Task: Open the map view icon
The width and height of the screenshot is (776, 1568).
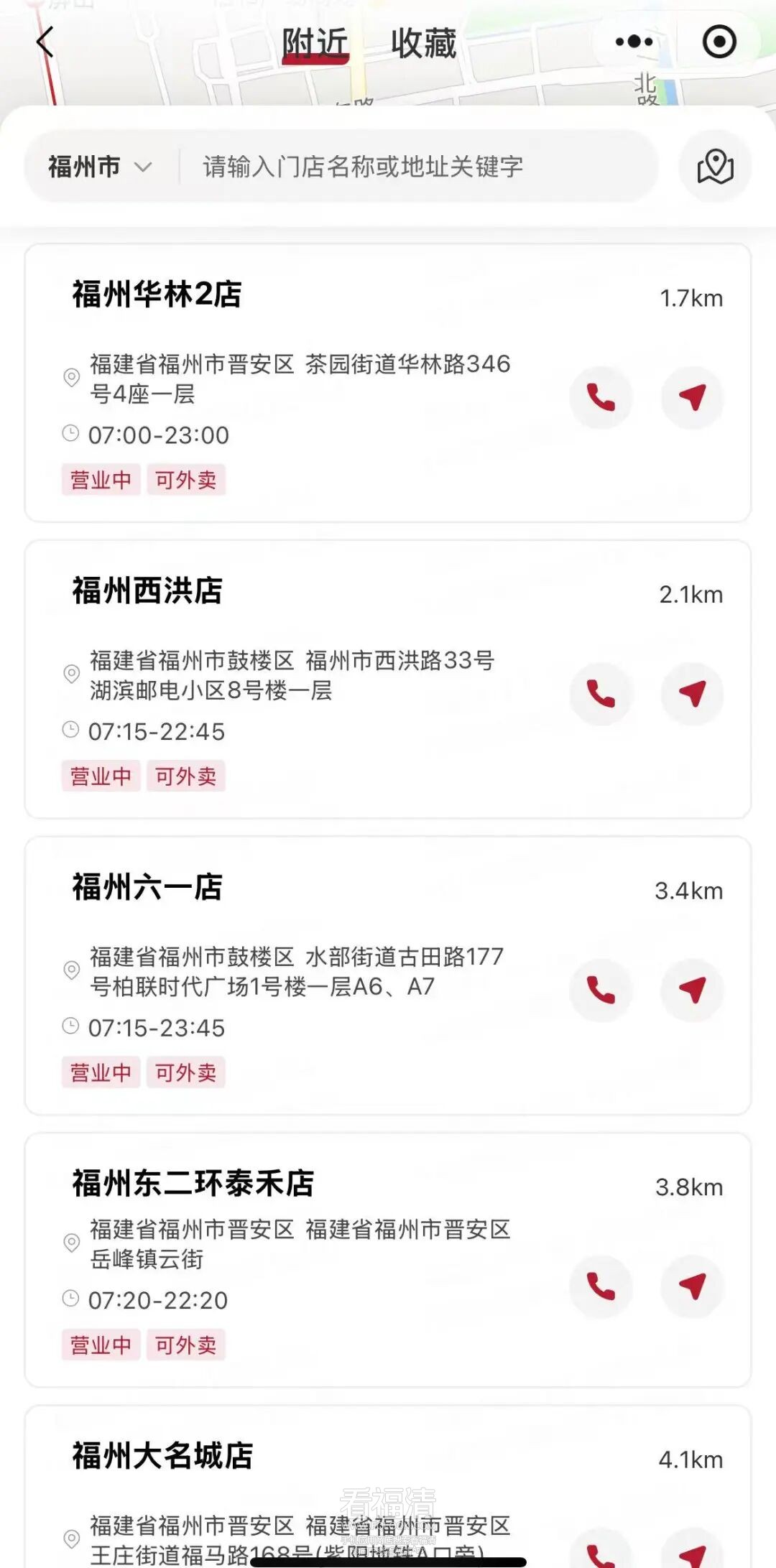Action: (715, 167)
